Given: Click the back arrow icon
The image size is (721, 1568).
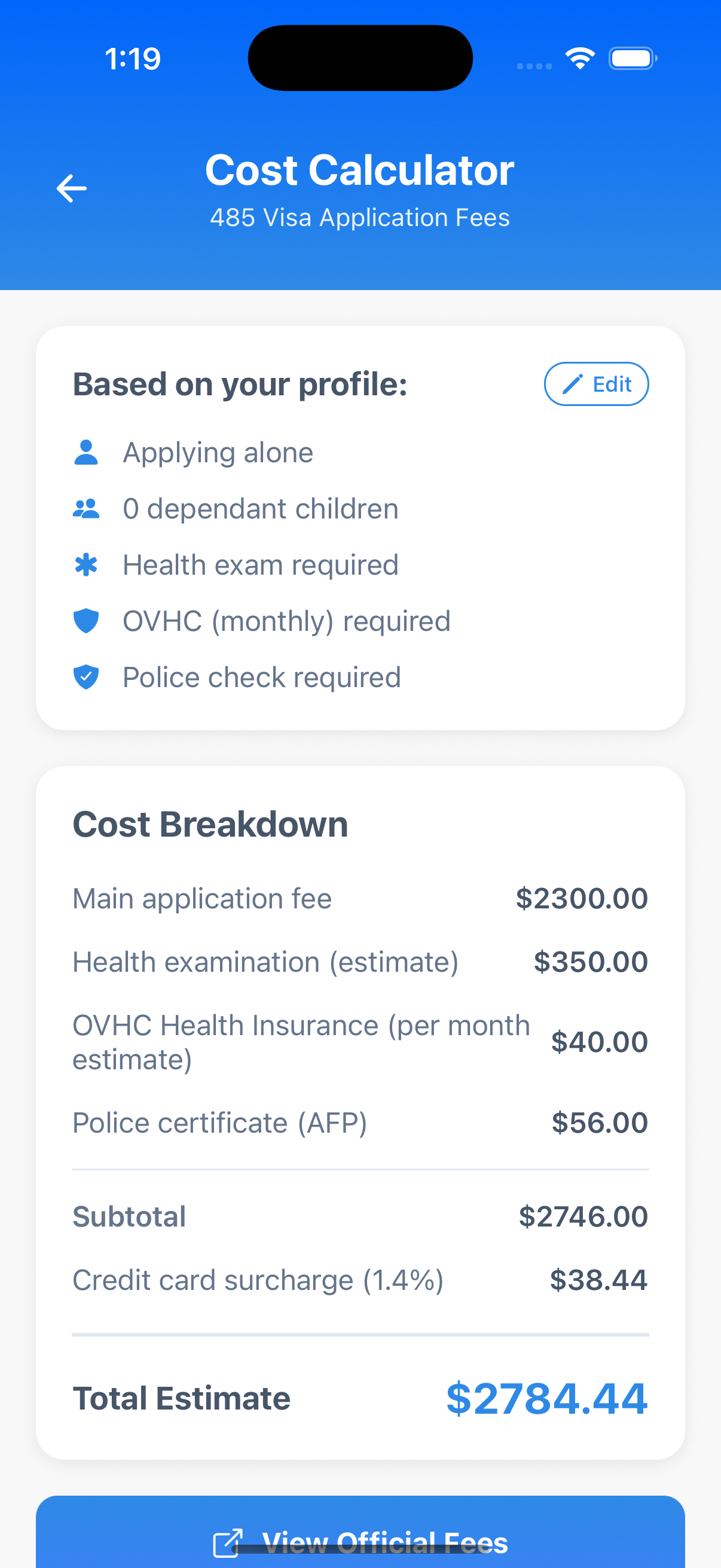Looking at the screenshot, I should click(71, 188).
